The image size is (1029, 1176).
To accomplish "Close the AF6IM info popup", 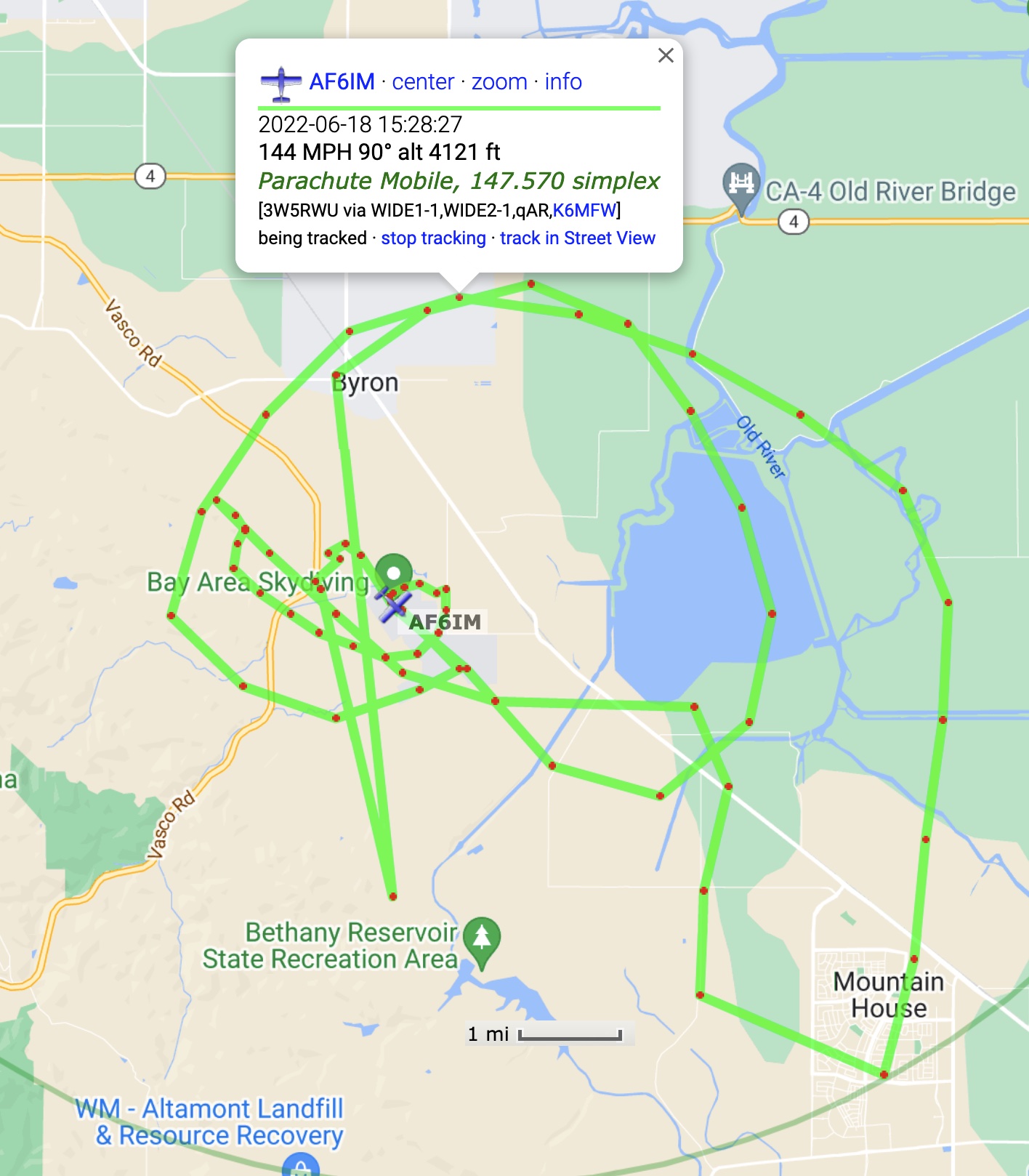I will click(x=665, y=56).
